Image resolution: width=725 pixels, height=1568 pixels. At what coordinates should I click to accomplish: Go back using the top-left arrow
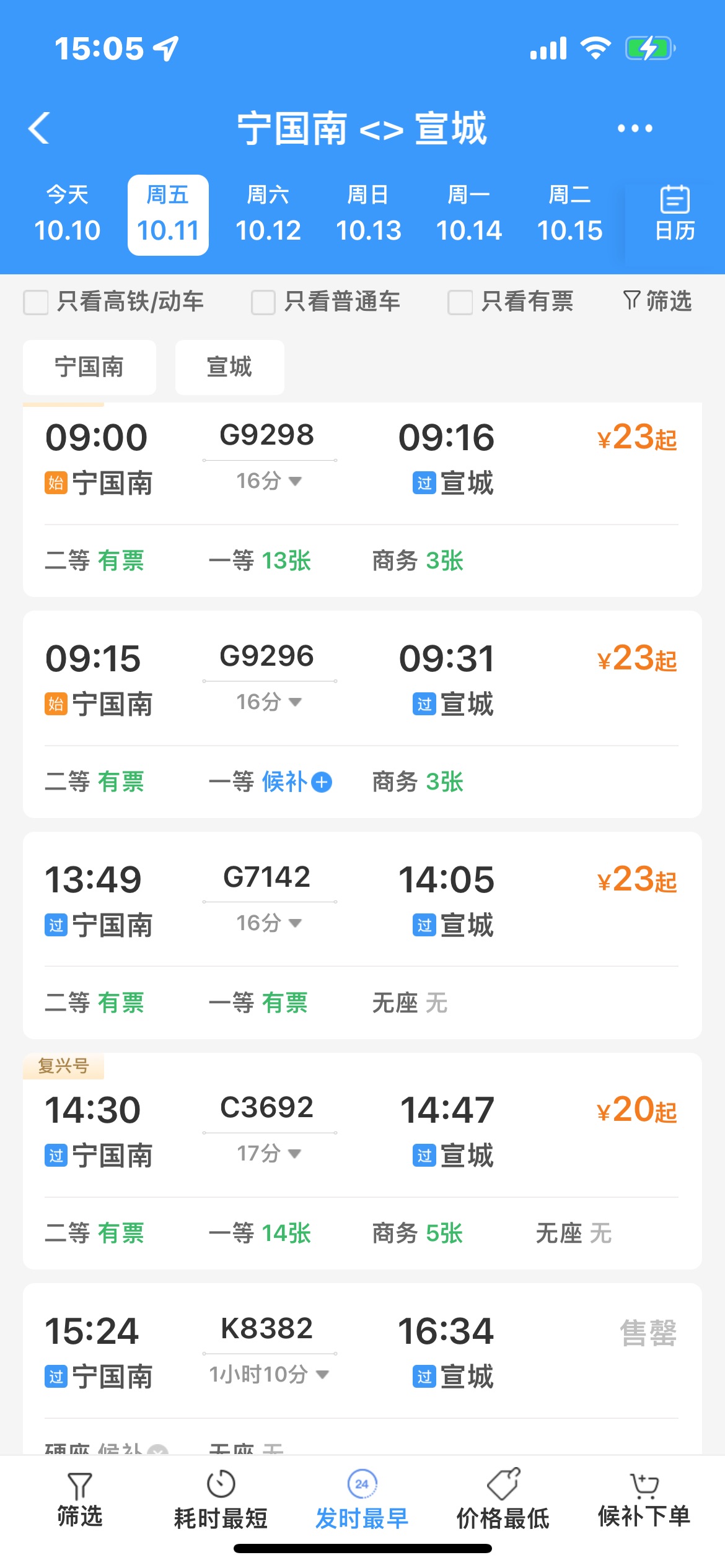tap(39, 128)
